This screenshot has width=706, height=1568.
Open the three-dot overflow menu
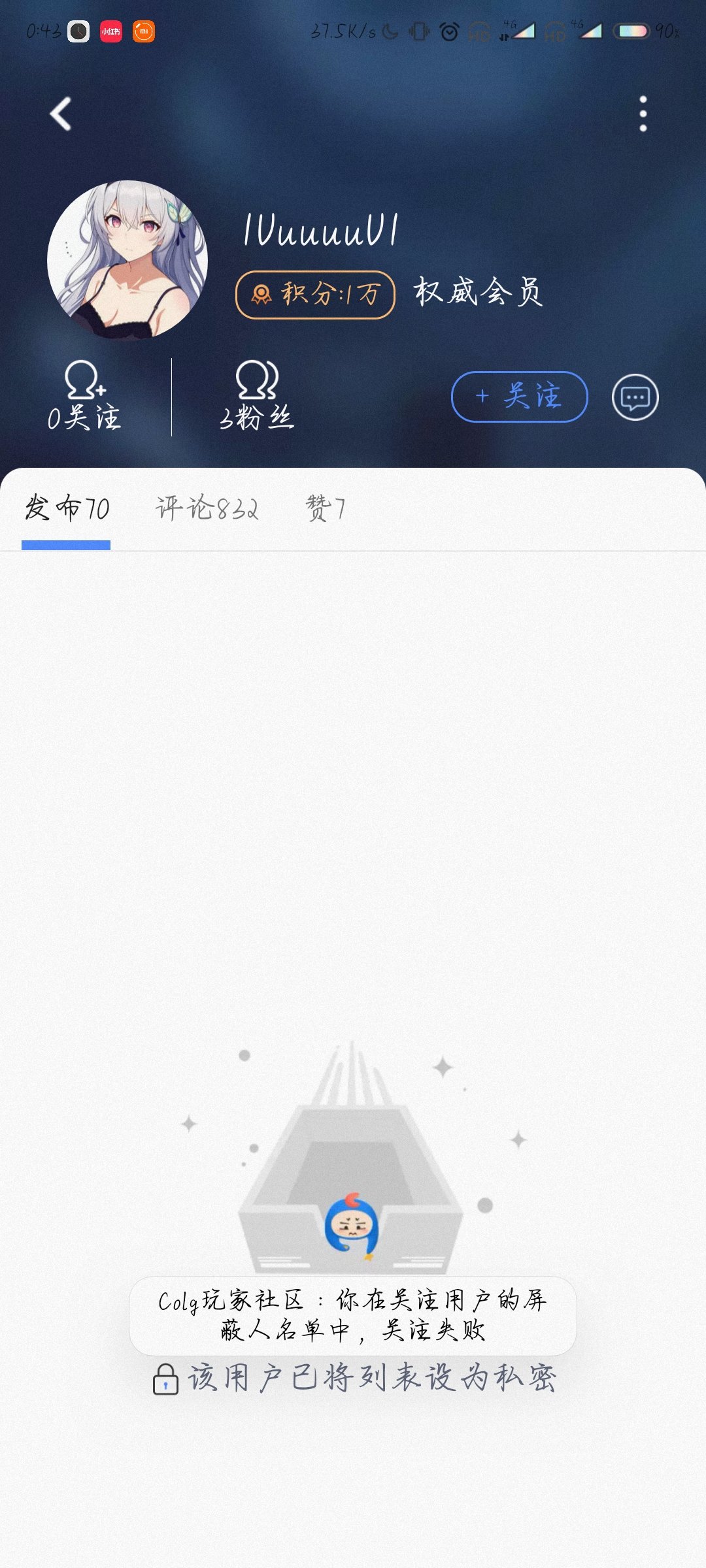[643, 114]
